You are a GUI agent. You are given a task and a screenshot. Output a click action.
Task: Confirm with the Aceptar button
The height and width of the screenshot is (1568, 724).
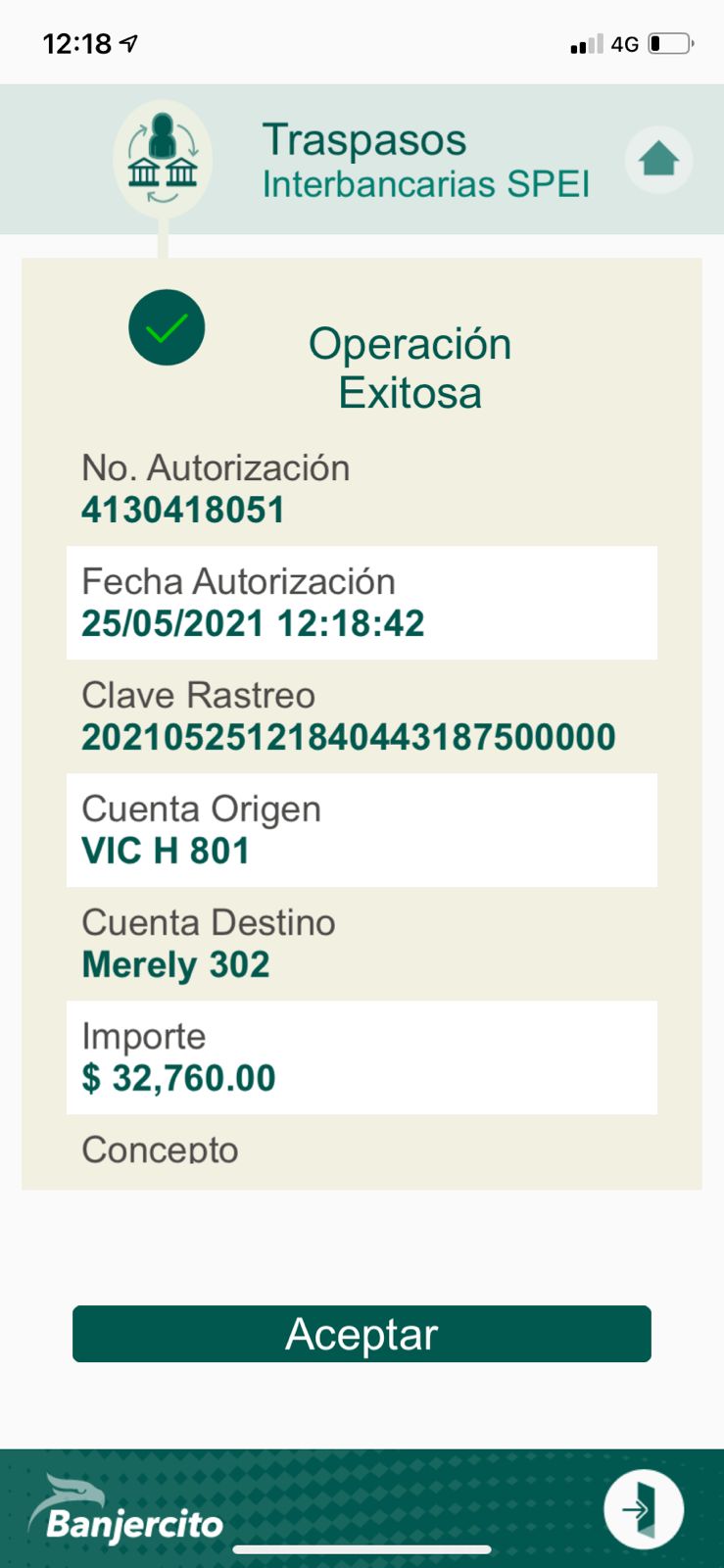coord(362,1334)
